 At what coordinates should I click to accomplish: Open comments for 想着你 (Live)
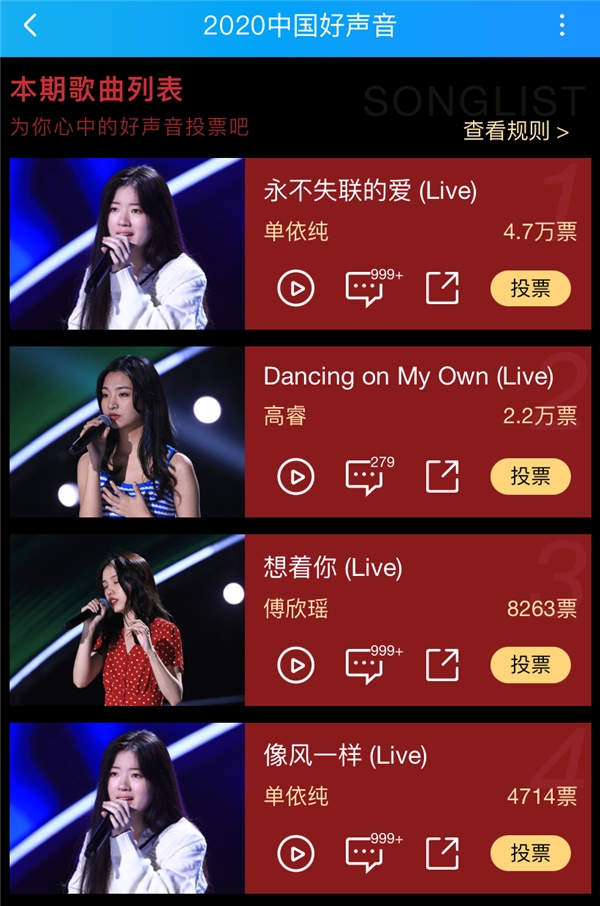[365, 665]
